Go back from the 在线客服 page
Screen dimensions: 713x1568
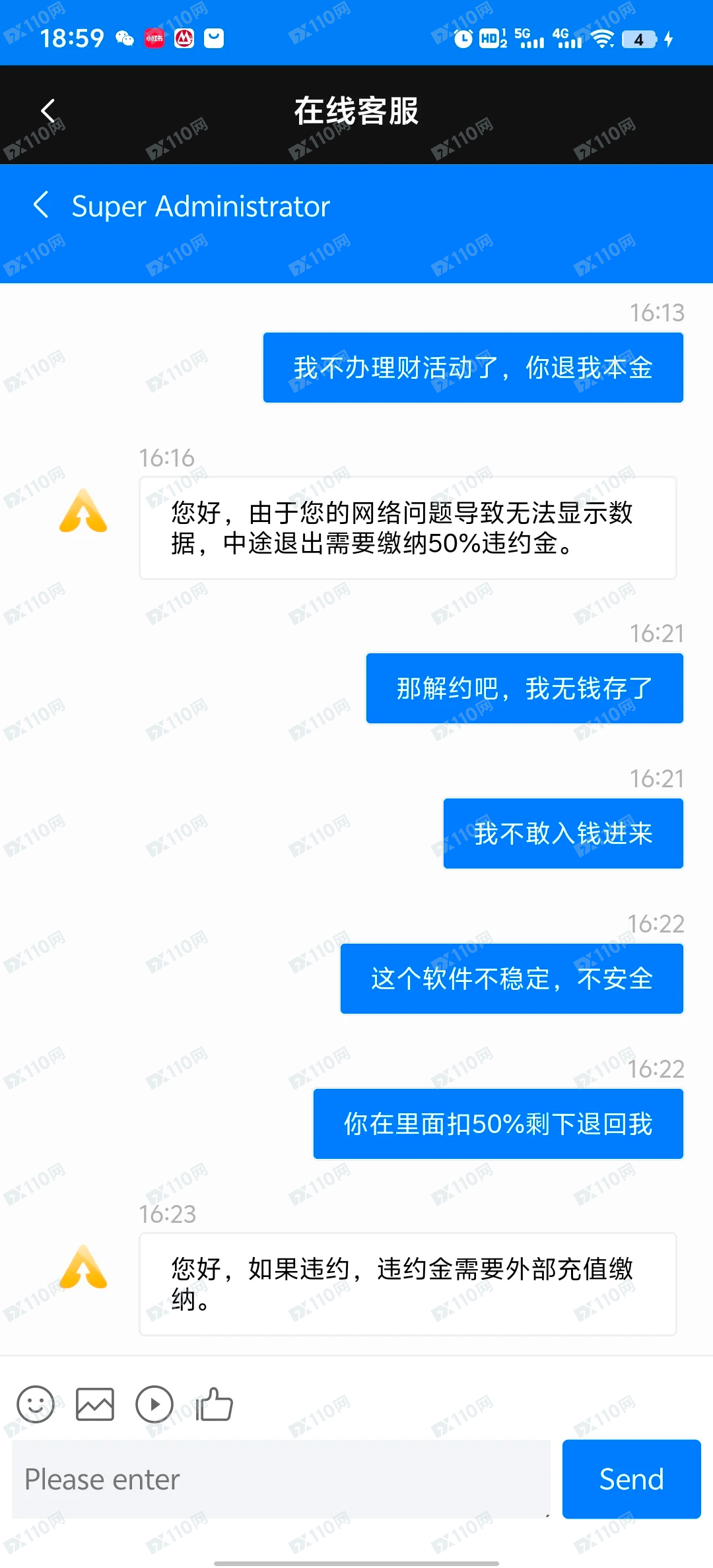pos(48,111)
